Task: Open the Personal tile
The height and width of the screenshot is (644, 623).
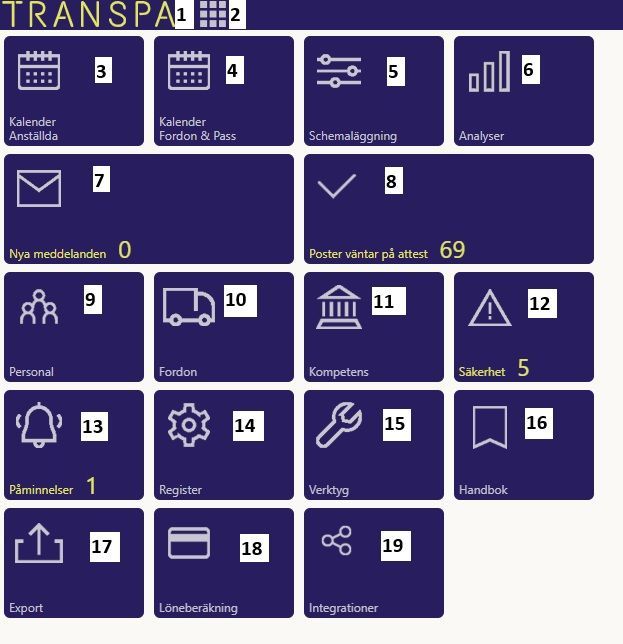Action: pos(74,327)
